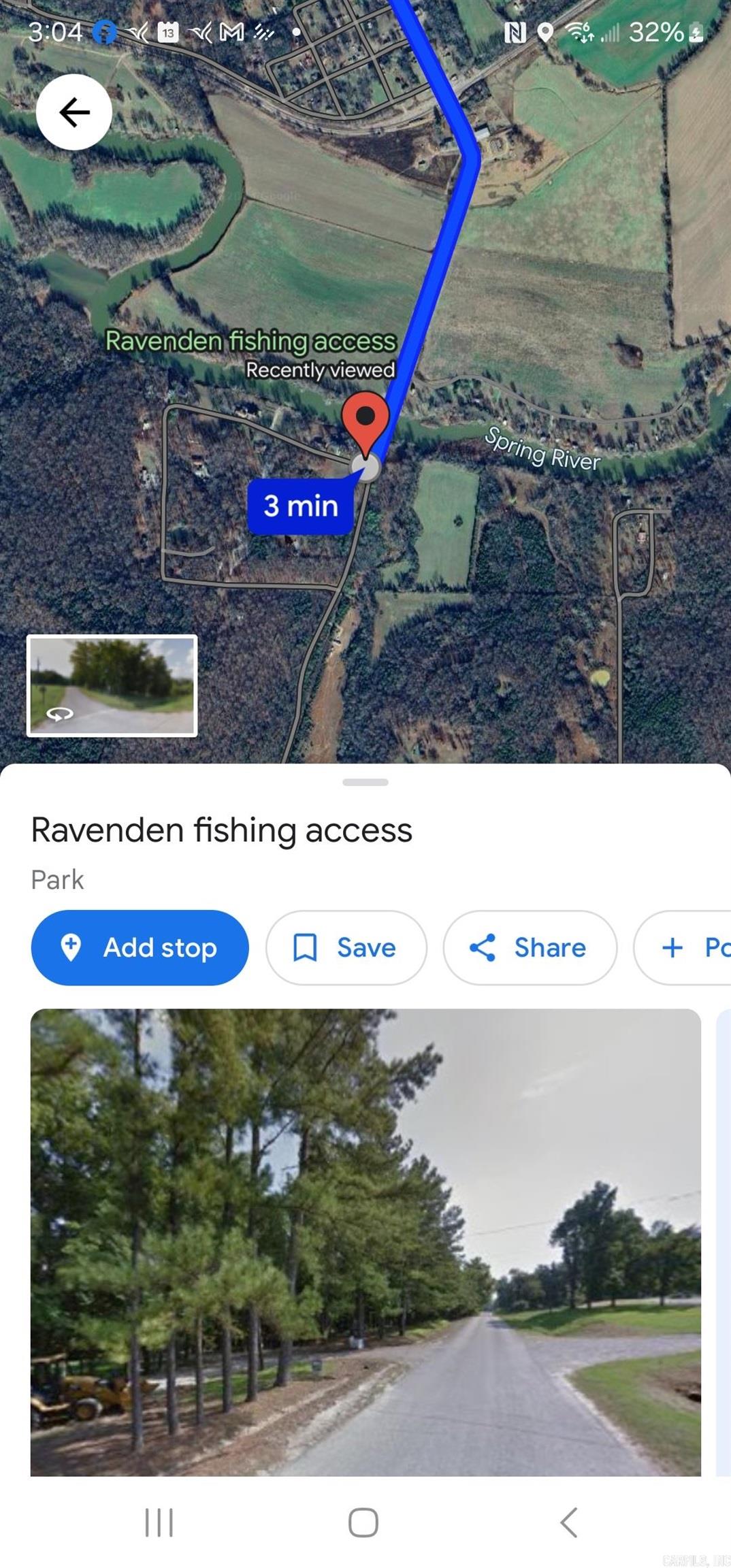Tap the red location pin on map
Image resolution: width=731 pixels, height=1568 pixels.
point(365,419)
